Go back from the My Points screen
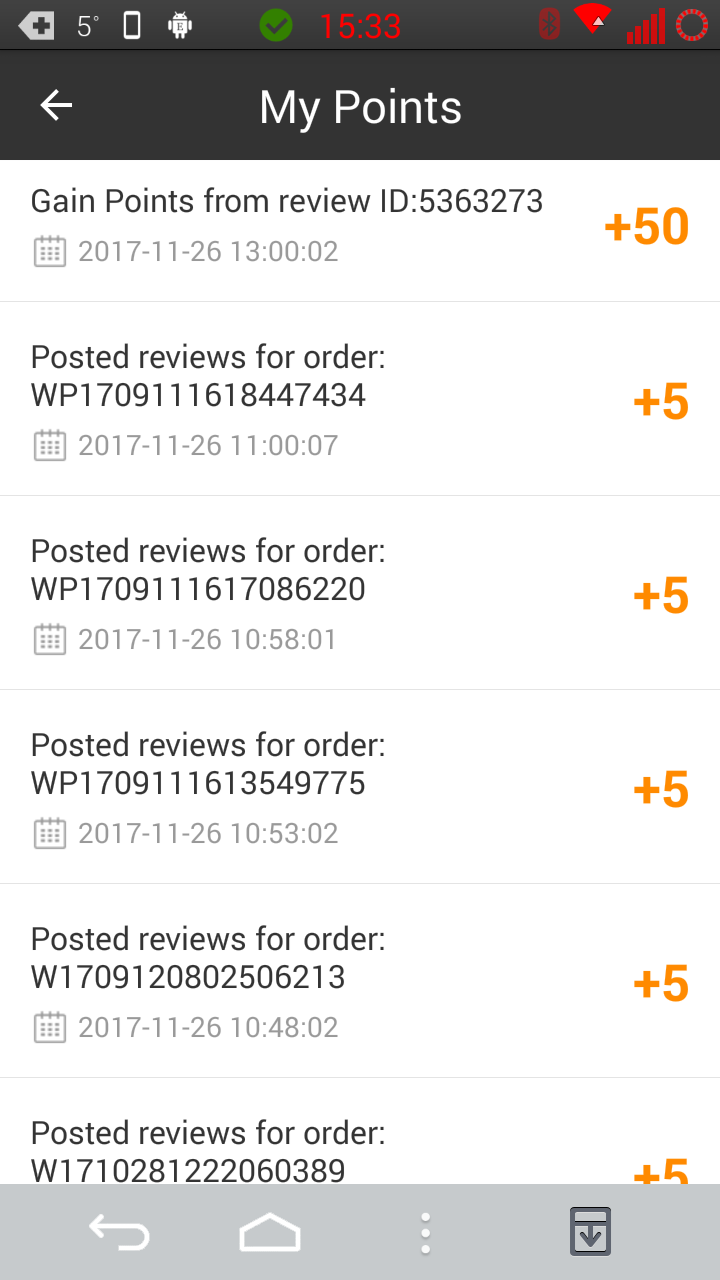Image resolution: width=720 pixels, height=1280 pixels. pyautogui.click(x=56, y=106)
